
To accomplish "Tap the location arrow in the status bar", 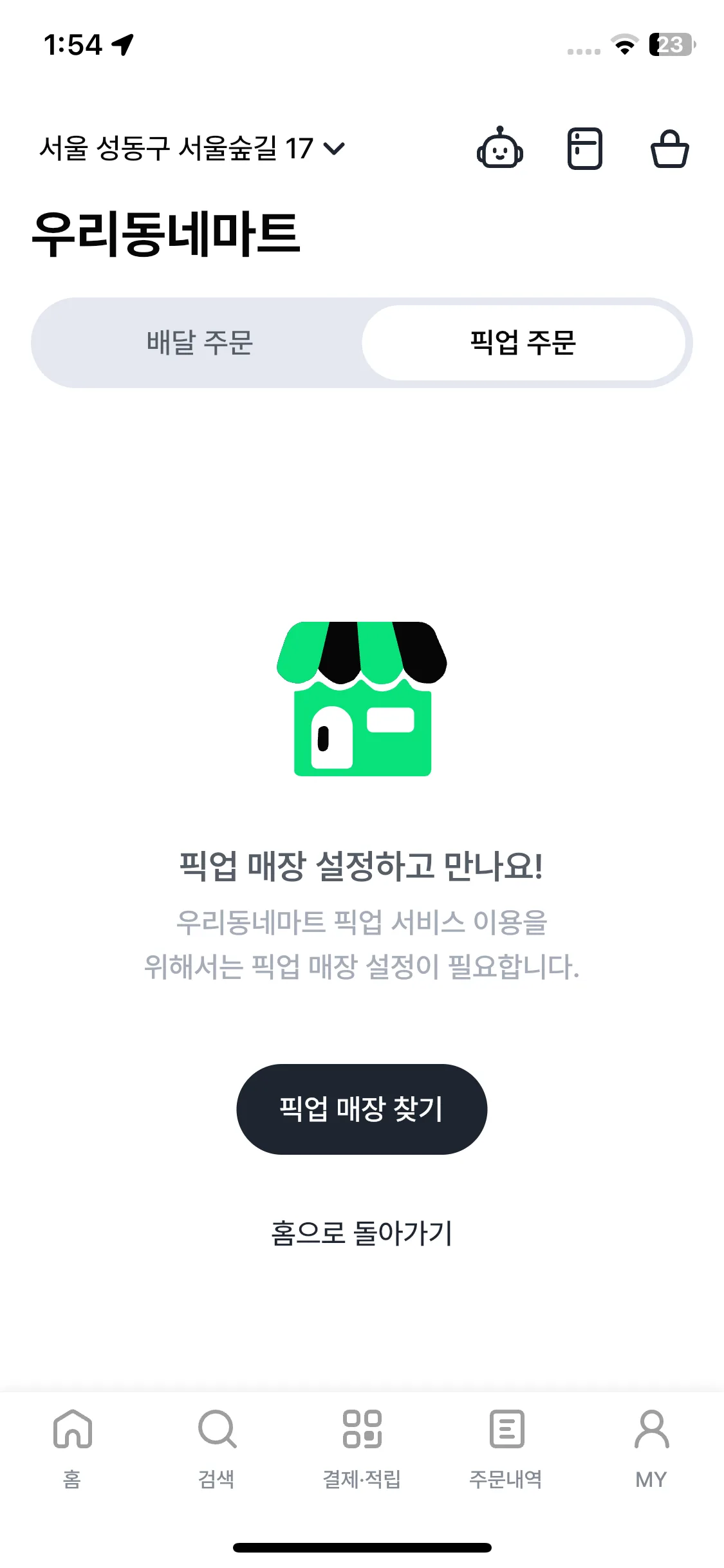I will coord(123,44).
